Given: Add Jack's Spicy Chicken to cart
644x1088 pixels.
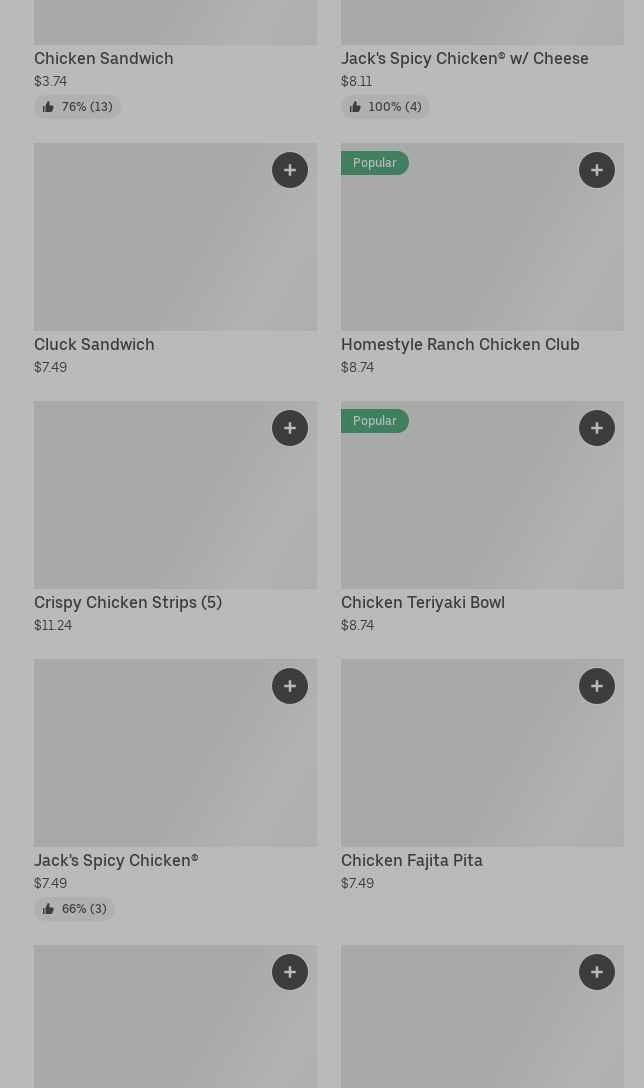Looking at the screenshot, I should [x=290, y=686].
